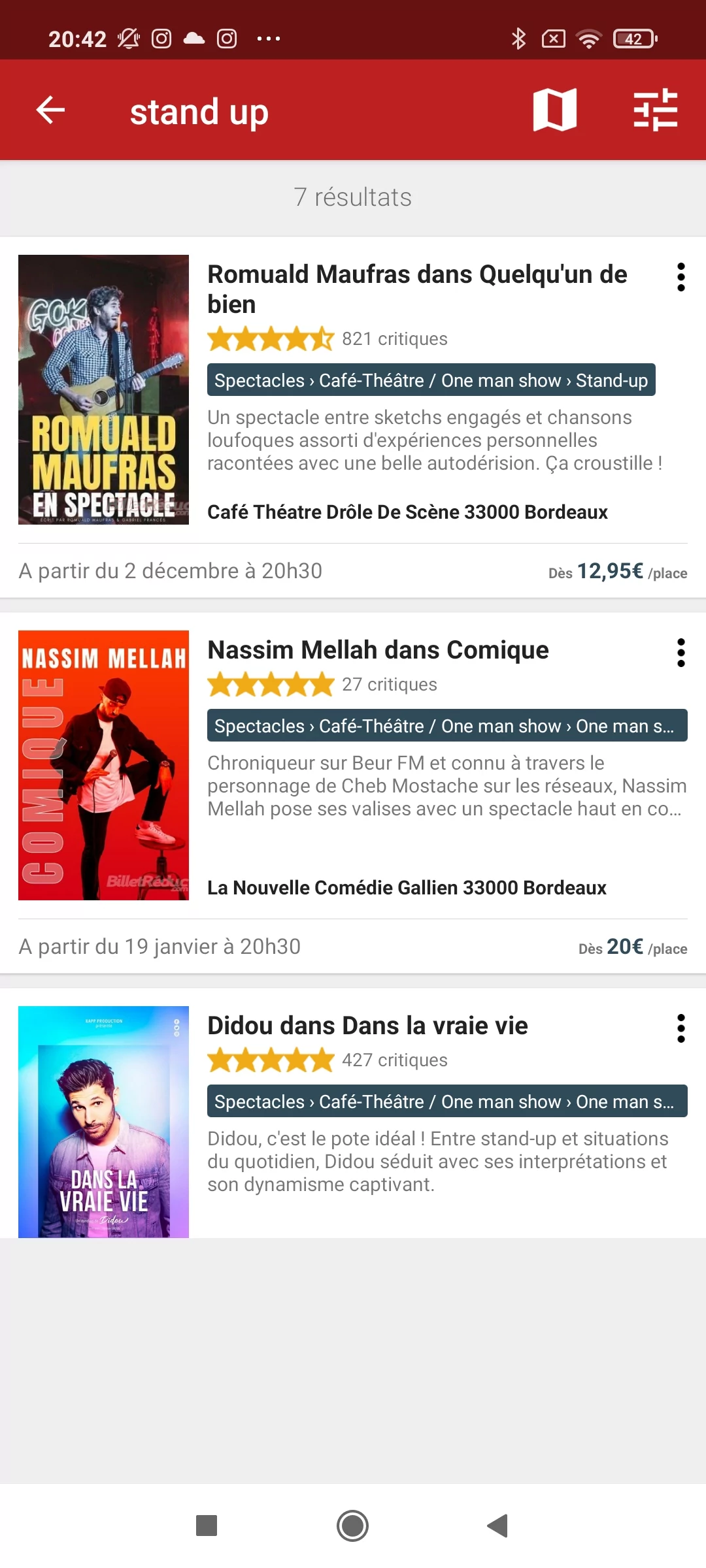Open recent apps from navigation bar

207,1526
